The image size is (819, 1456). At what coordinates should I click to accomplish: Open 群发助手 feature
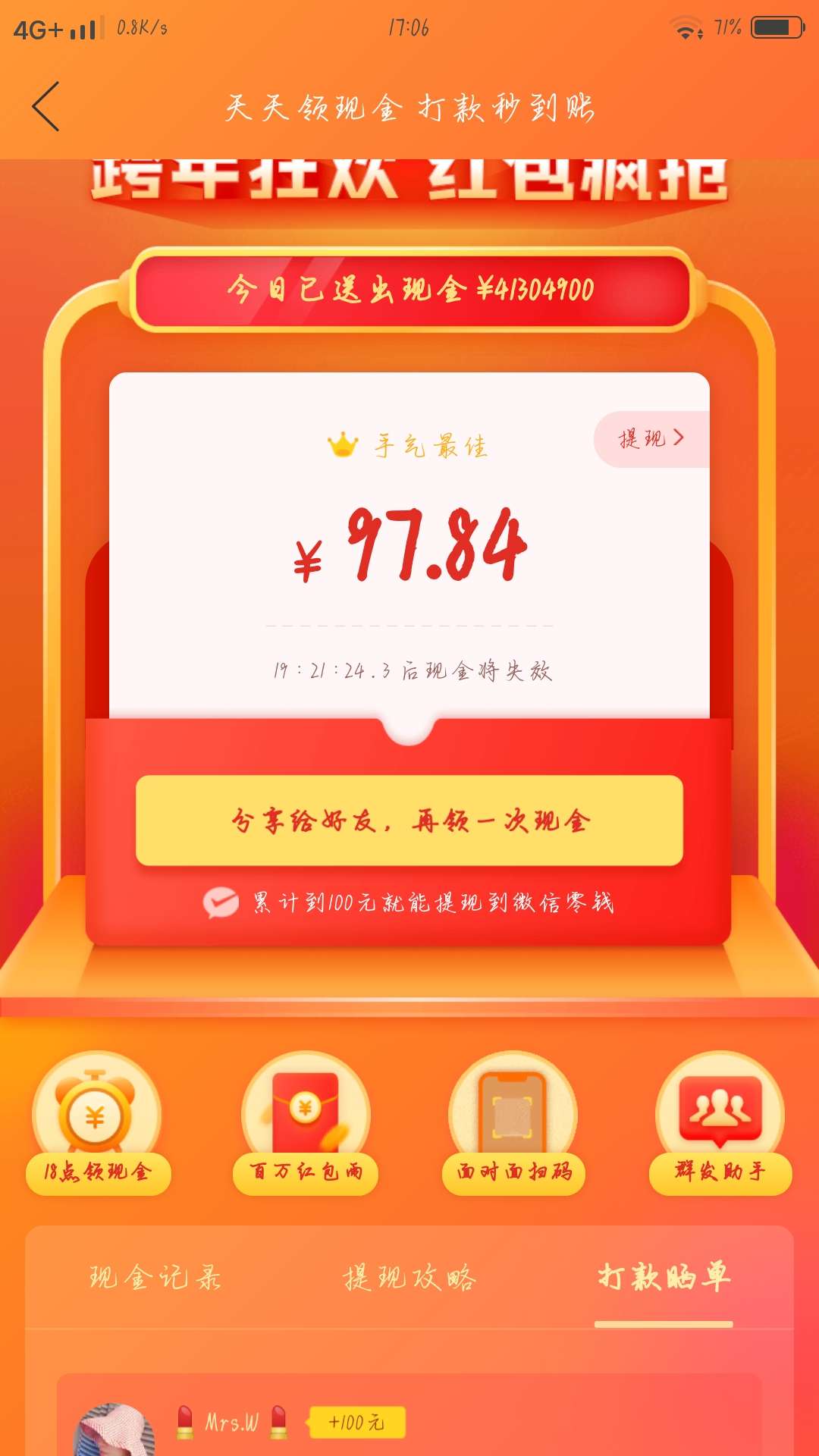pyautogui.click(x=720, y=1122)
